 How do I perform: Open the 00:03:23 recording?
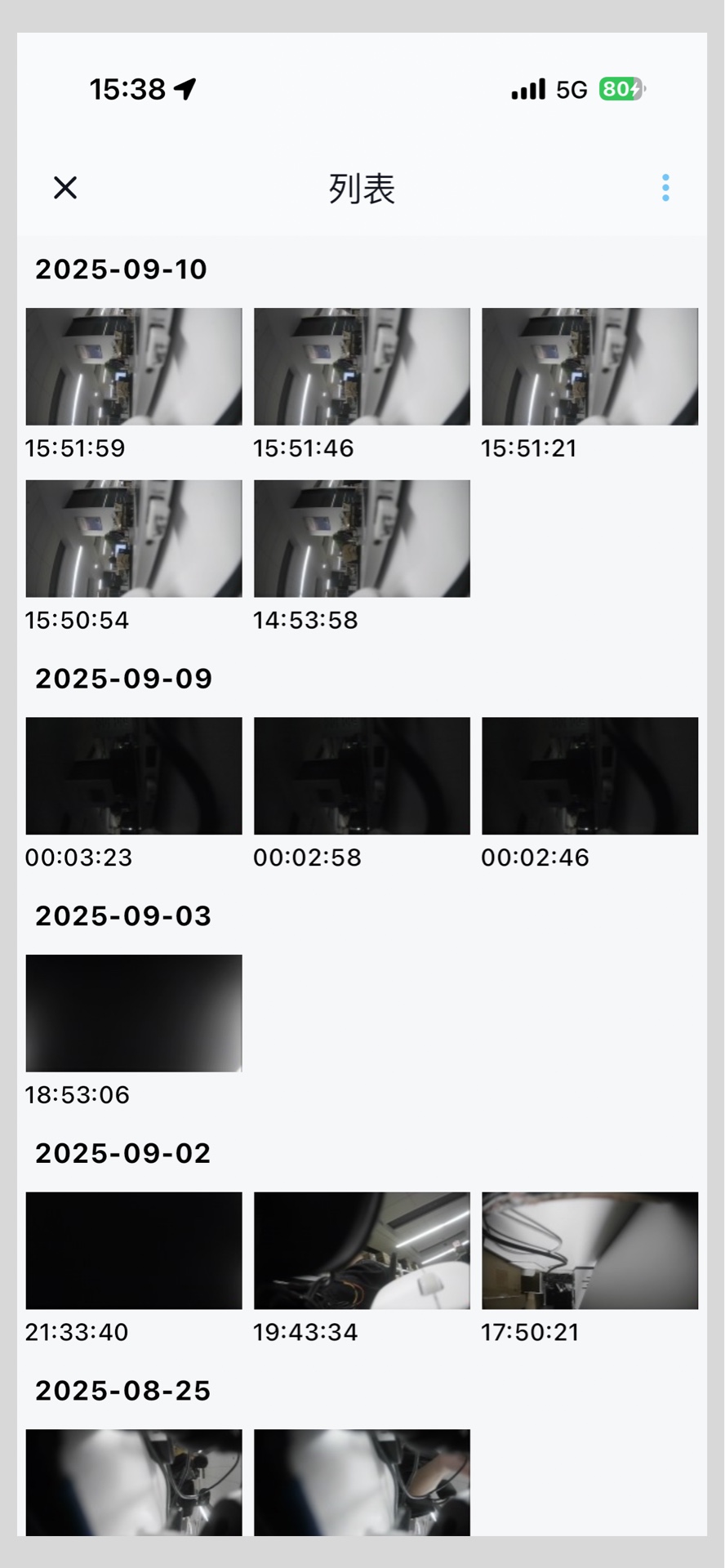coord(134,776)
